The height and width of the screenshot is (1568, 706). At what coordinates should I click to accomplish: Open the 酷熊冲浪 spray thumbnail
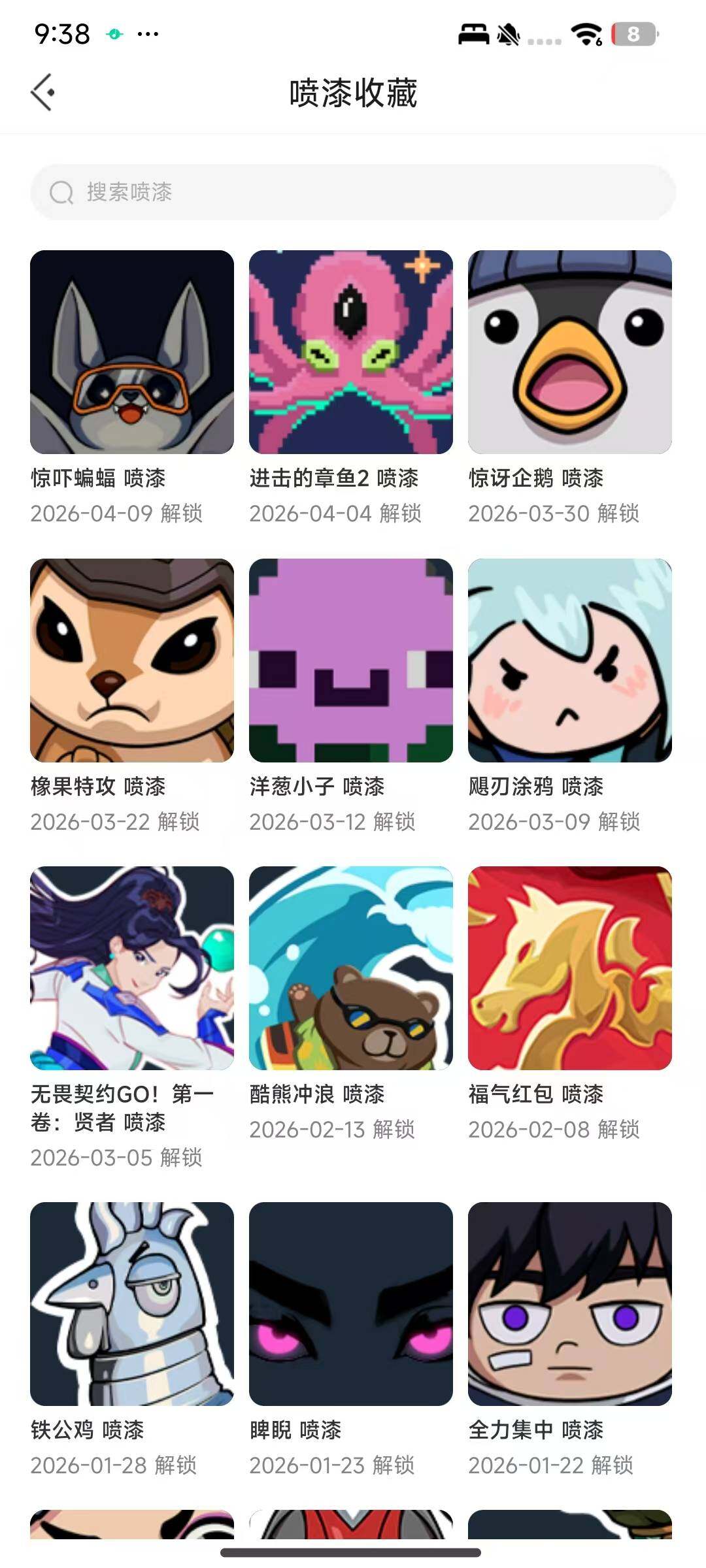click(x=351, y=970)
